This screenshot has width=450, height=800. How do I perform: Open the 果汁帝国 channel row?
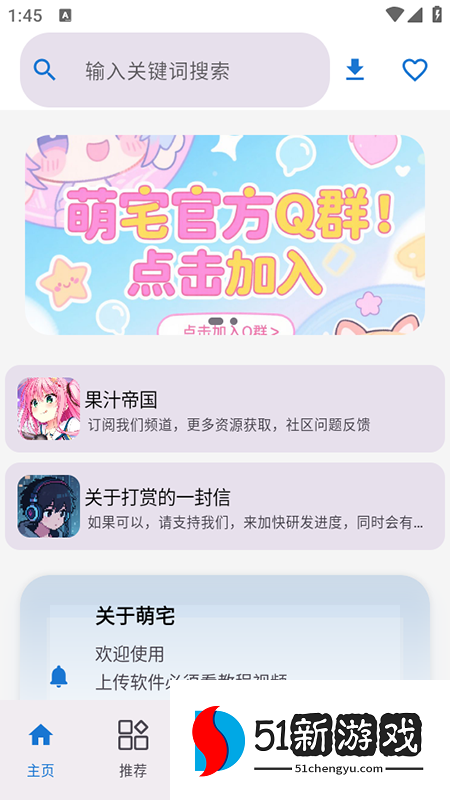click(x=225, y=409)
